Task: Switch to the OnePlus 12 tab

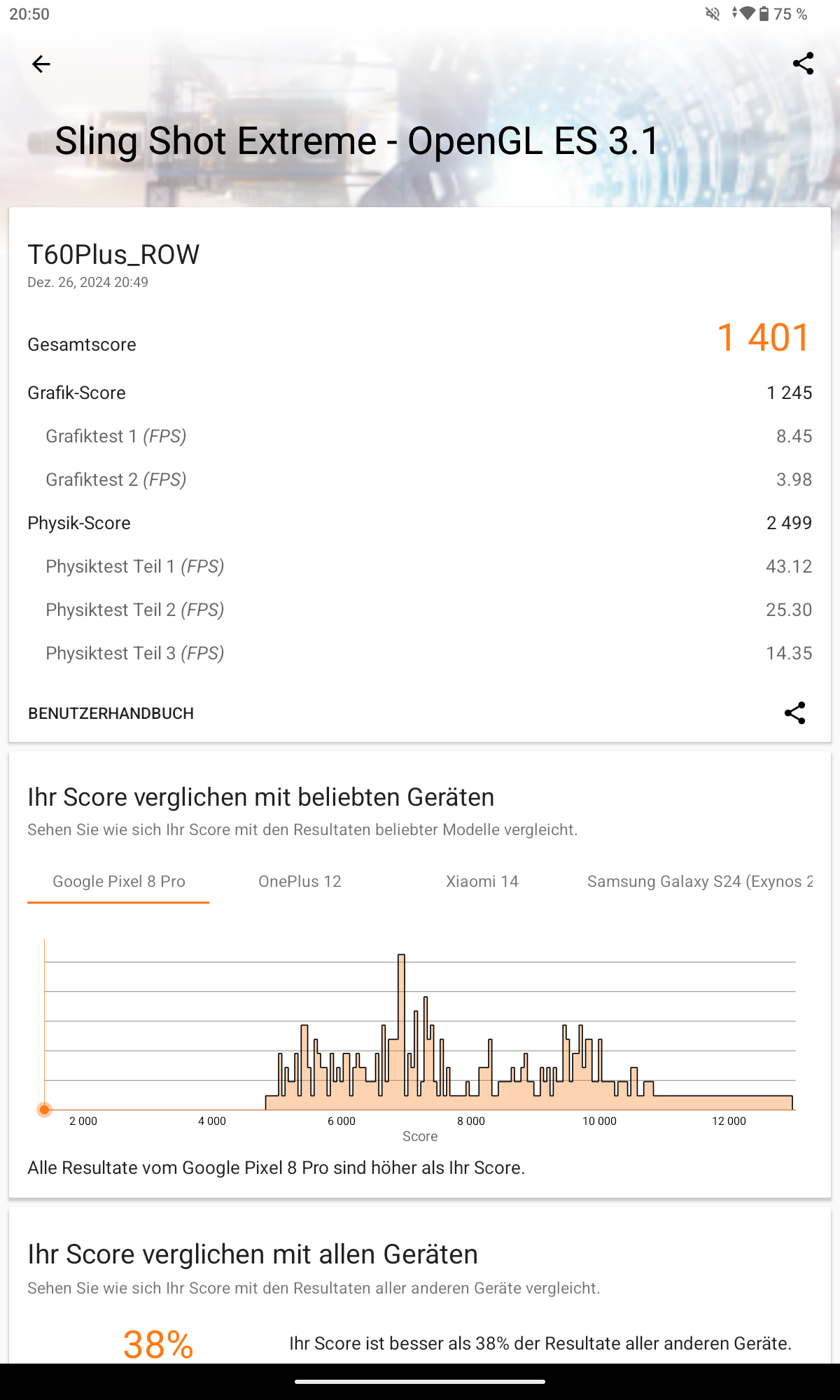Action: [x=300, y=881]
